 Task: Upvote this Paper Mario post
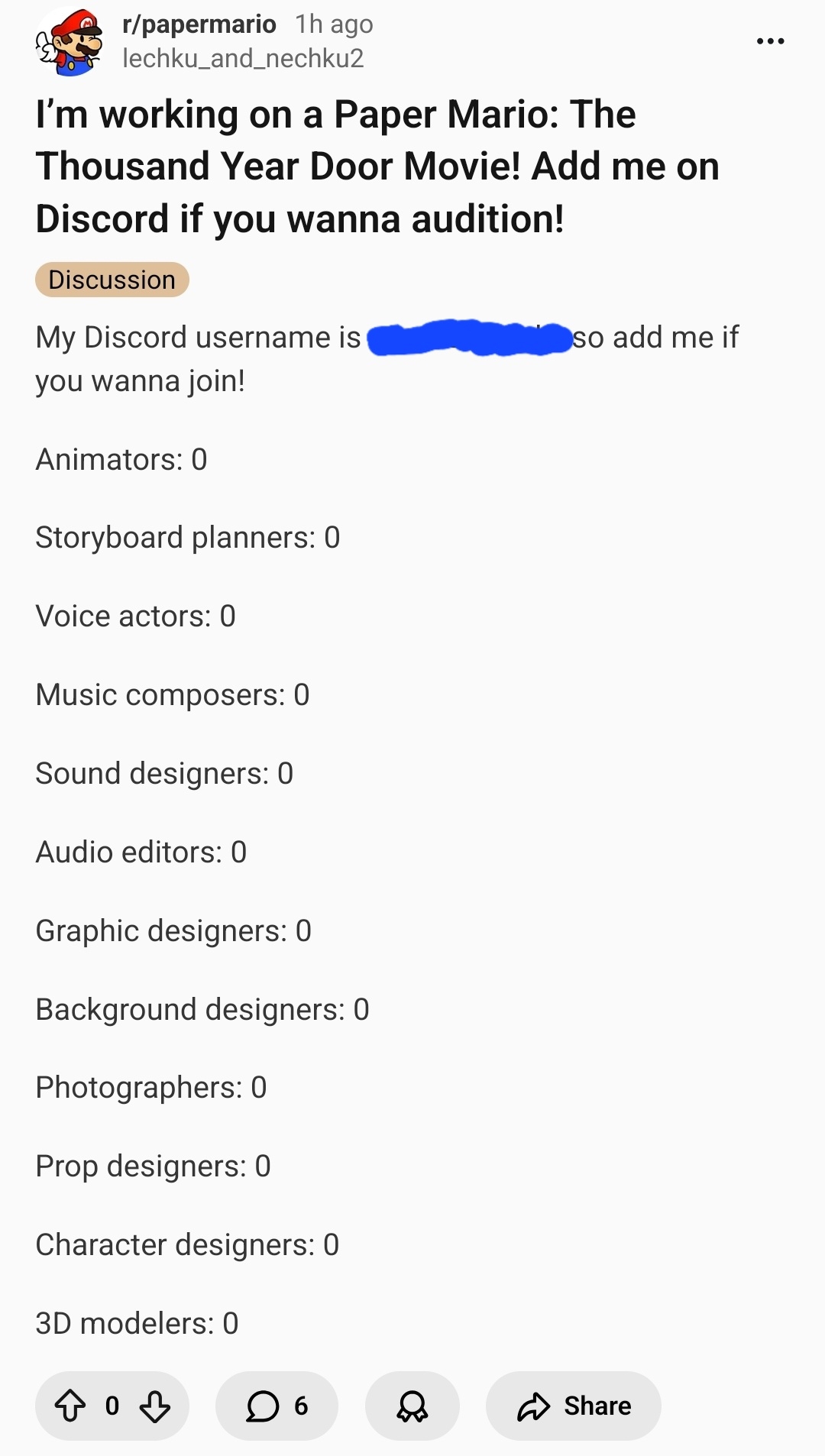pyautogui.click(x=70, y=1406)
